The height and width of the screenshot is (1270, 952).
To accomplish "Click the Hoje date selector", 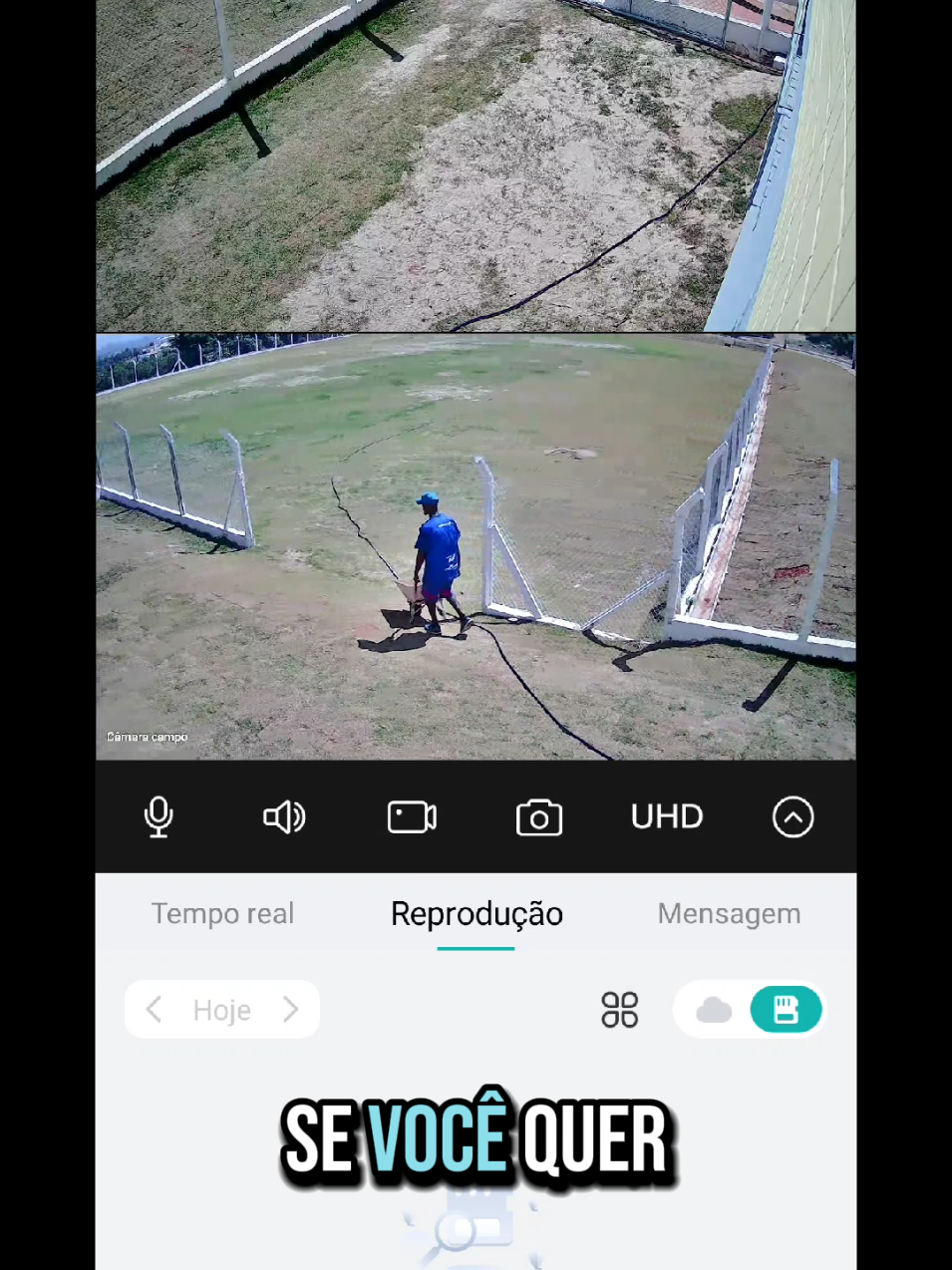I will (221, 1010).
